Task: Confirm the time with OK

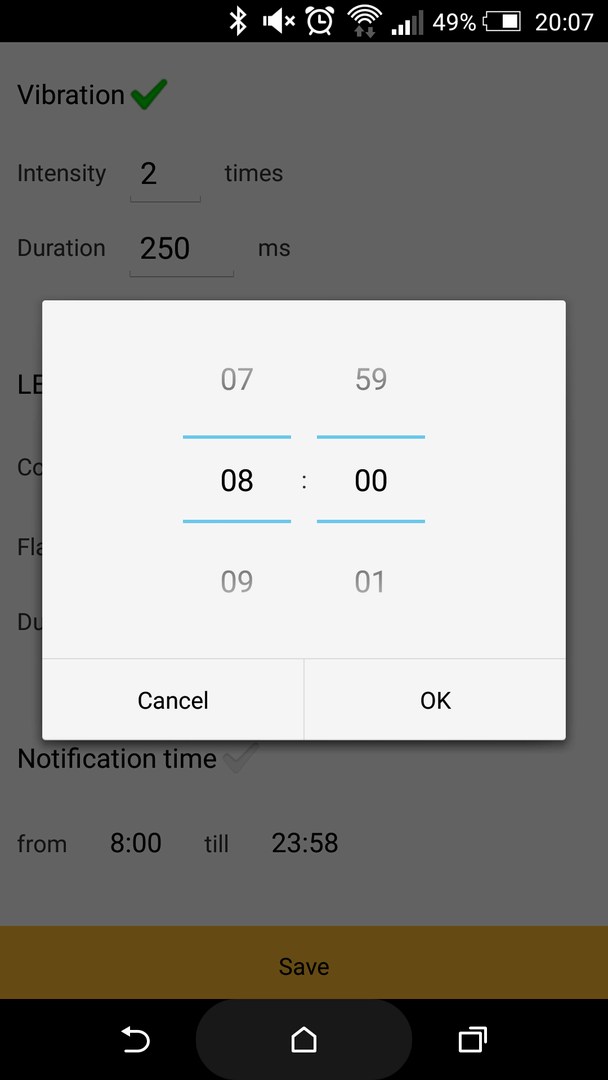Action: [x=435, y=700]
